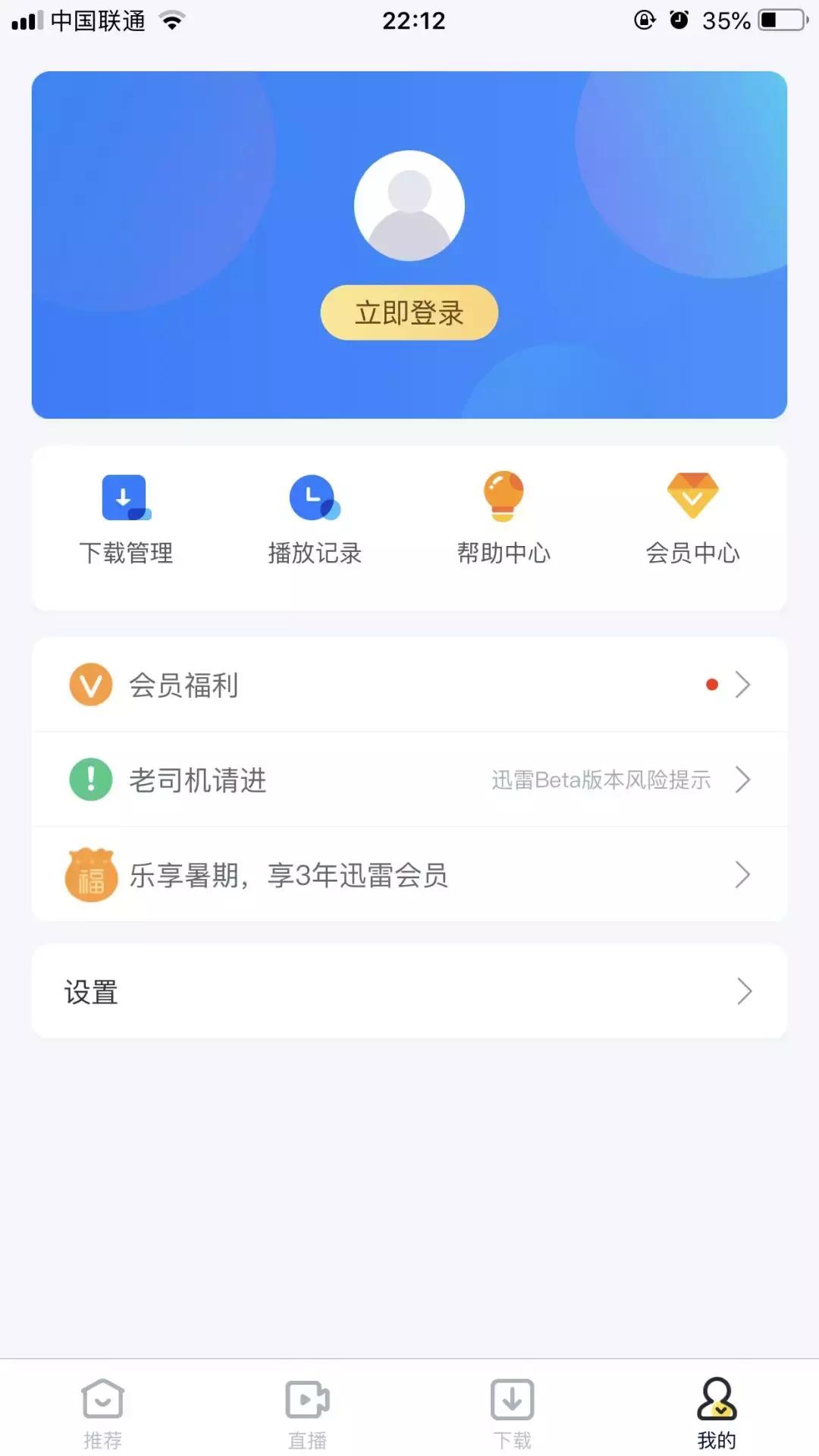Click 迅雷Beta版本风险提示 text
The image size is (819, 1456).
[x=601, y=781]
